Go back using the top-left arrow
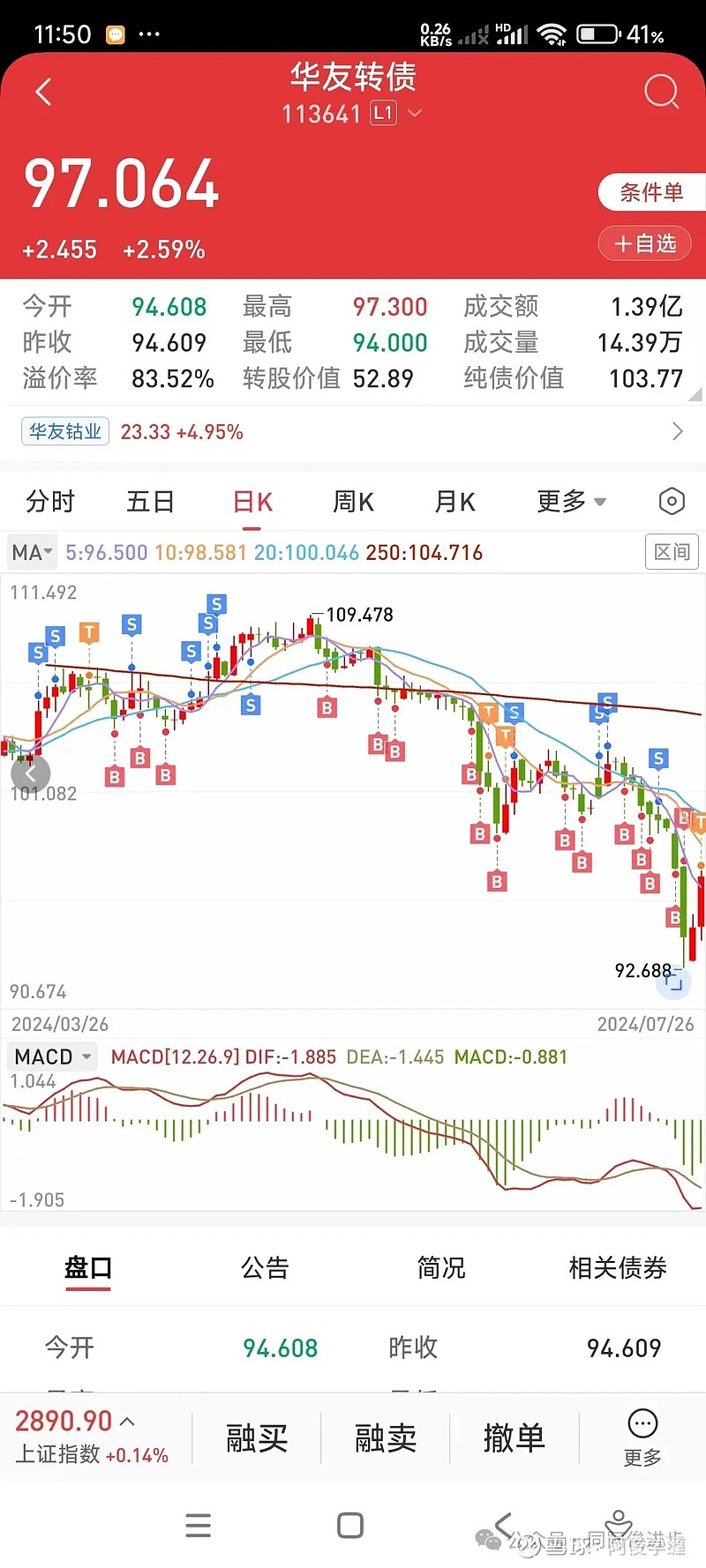The width and height of the screenshot is (706, 1568). (x=43, y=92)
